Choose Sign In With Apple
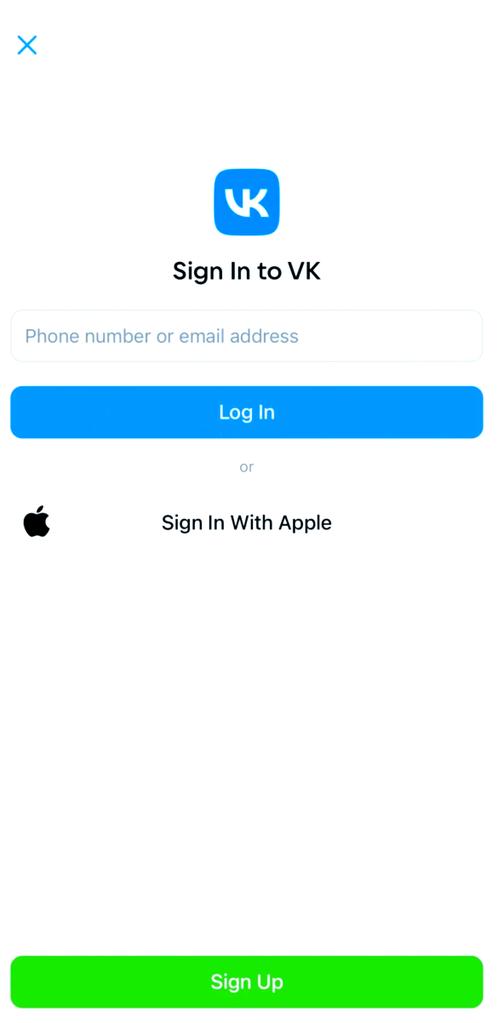Screen dimensions: 500x1023 247,523
